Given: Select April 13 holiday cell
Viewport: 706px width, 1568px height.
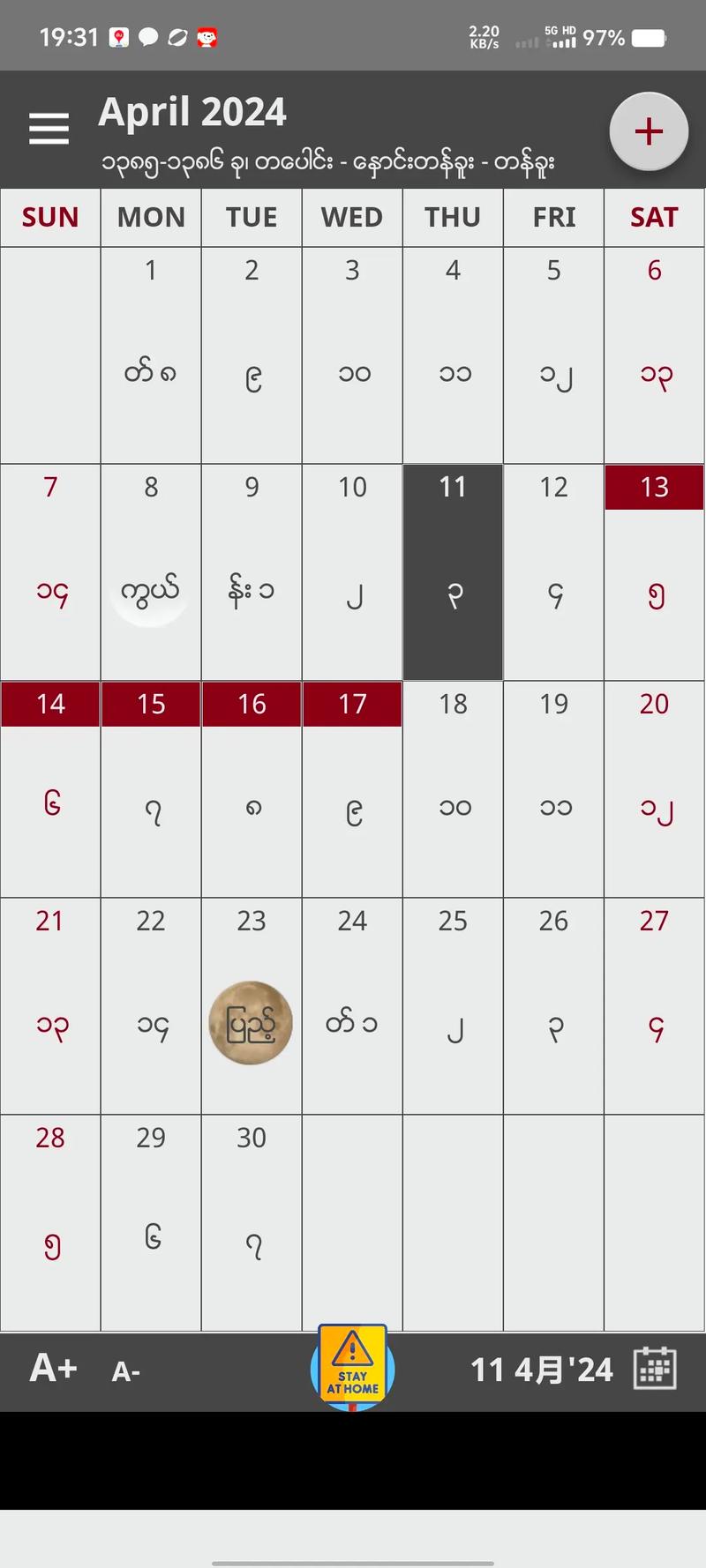Looking at the screenshot, I should click(654, 572).
